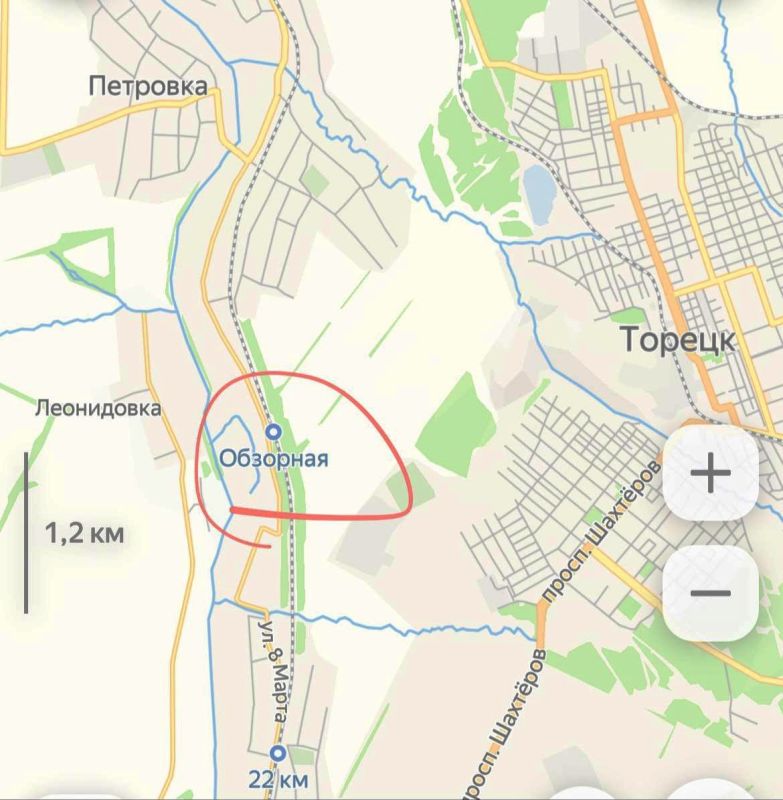Zoom out of the map
The height and width of the screenshot is (800, 783).
pos(711,593)
